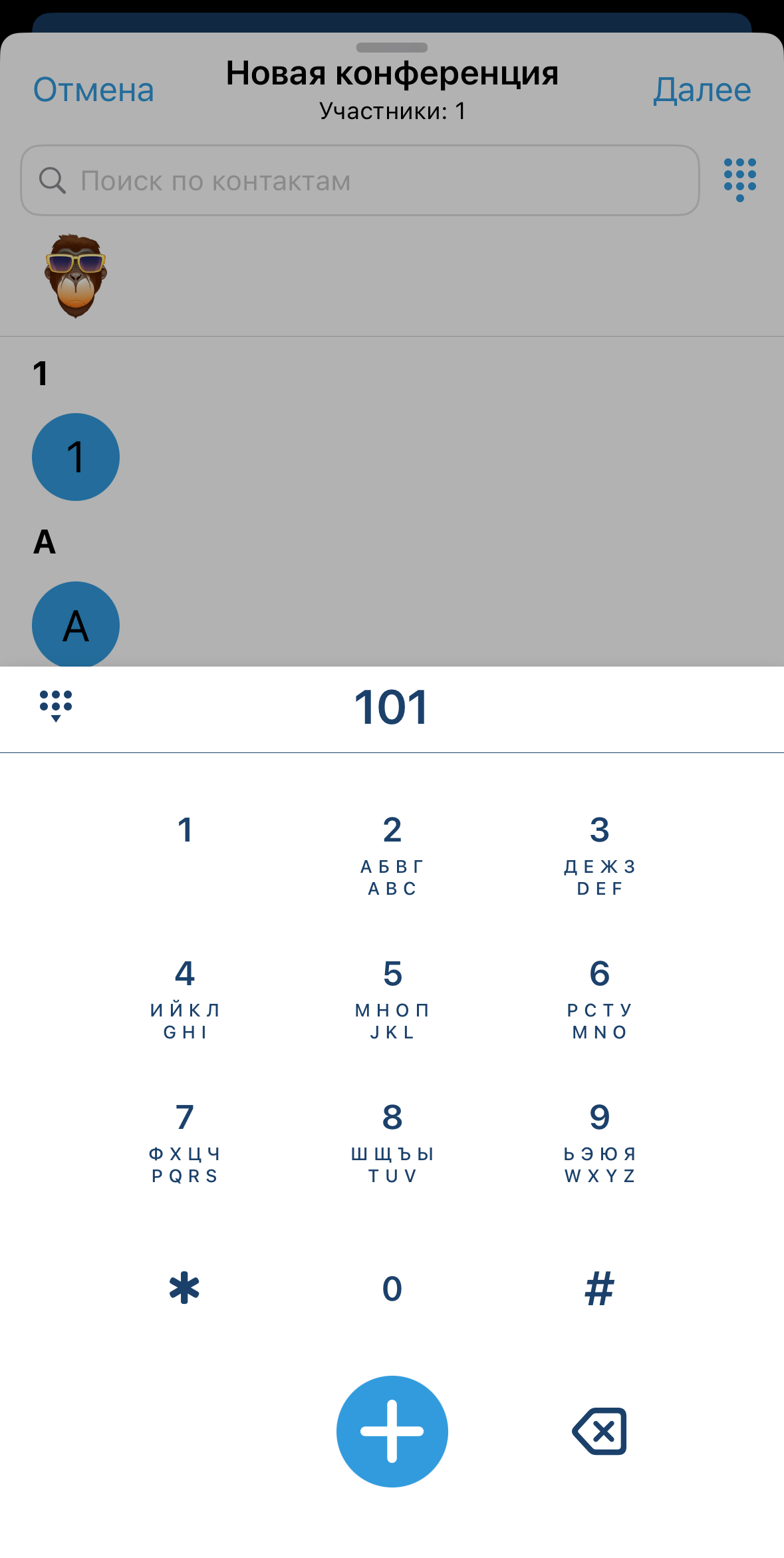Delete the last digit with backspace
The height and width of the screenshot is (1558, 784).
599,1431
